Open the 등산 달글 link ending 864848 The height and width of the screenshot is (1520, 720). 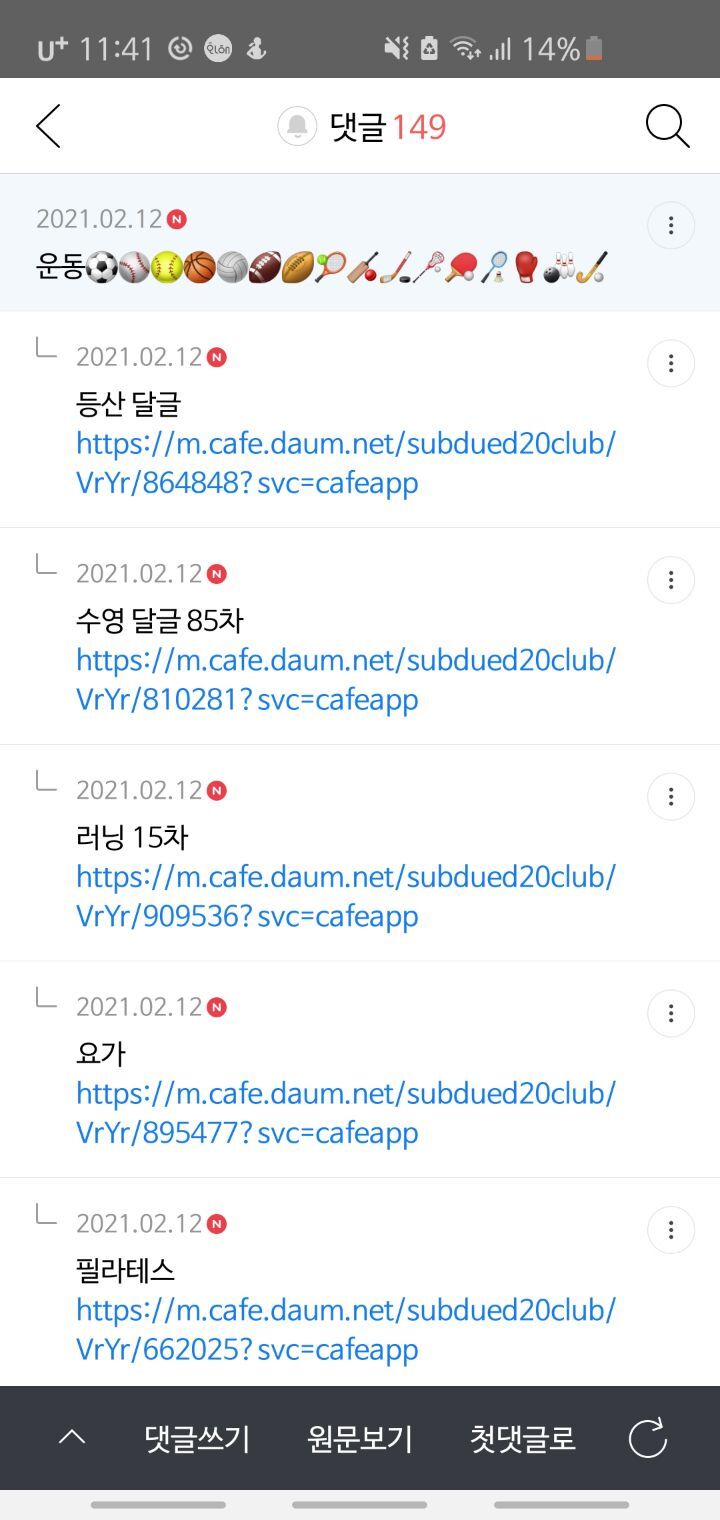(x=345, y=463)
